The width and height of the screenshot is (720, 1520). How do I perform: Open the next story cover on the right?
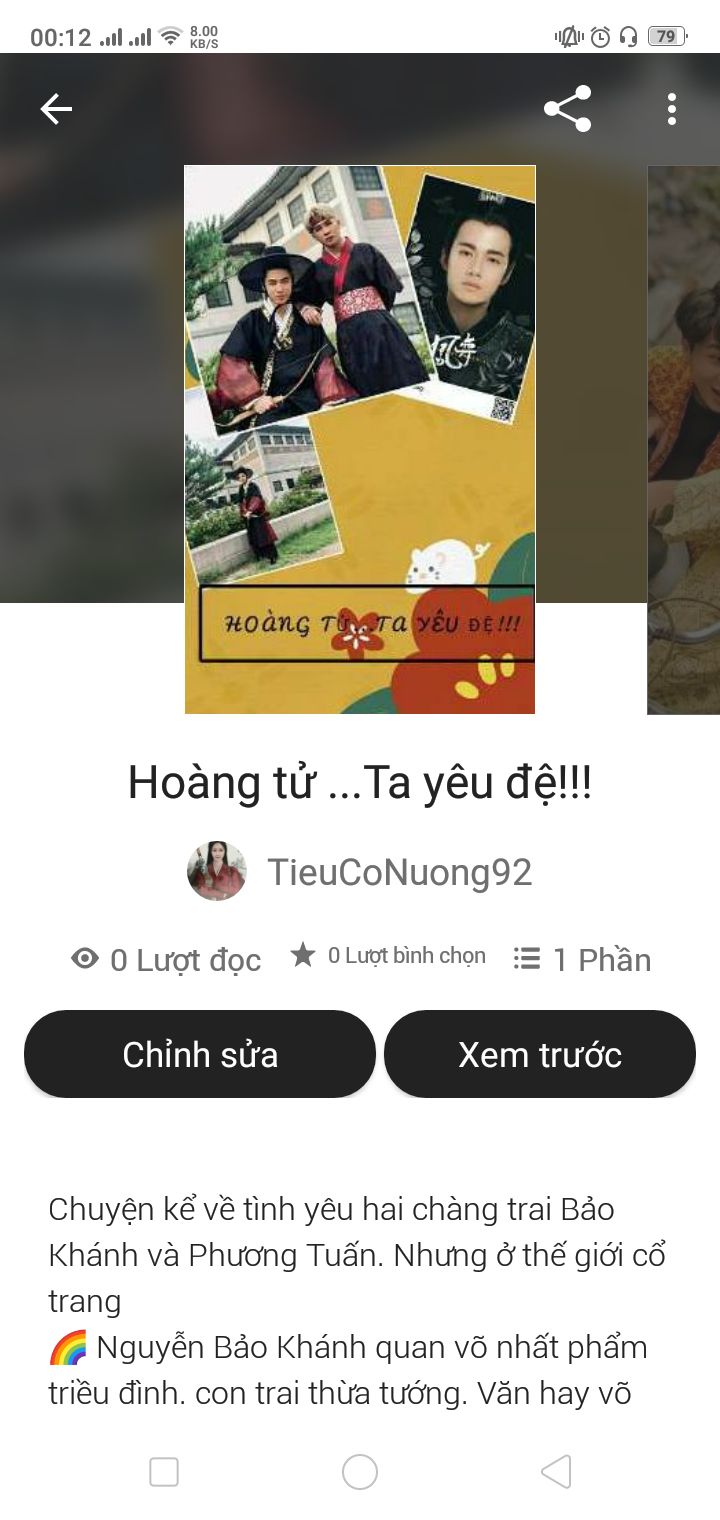[x=684, y=440]
